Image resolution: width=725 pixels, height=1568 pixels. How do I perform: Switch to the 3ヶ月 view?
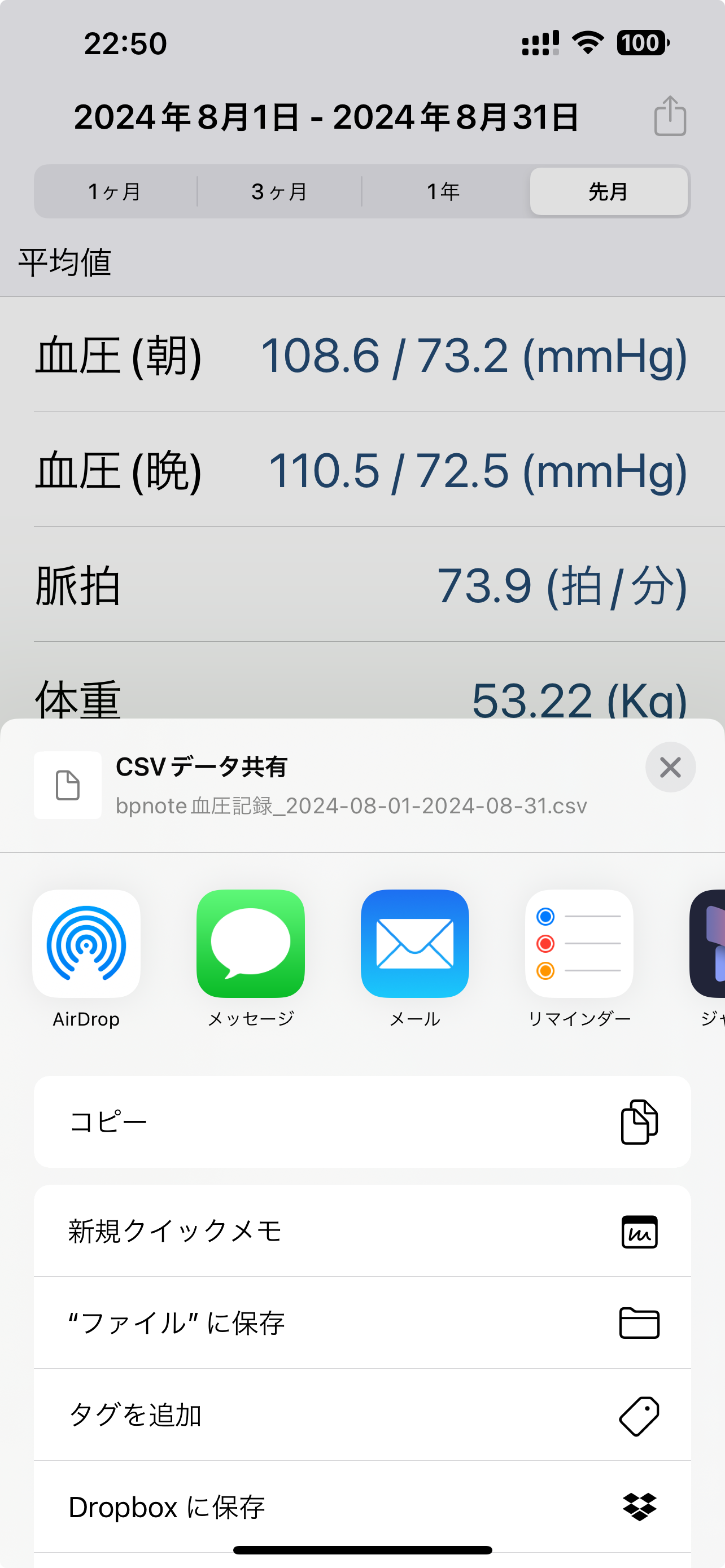click(x=279, y=191)
